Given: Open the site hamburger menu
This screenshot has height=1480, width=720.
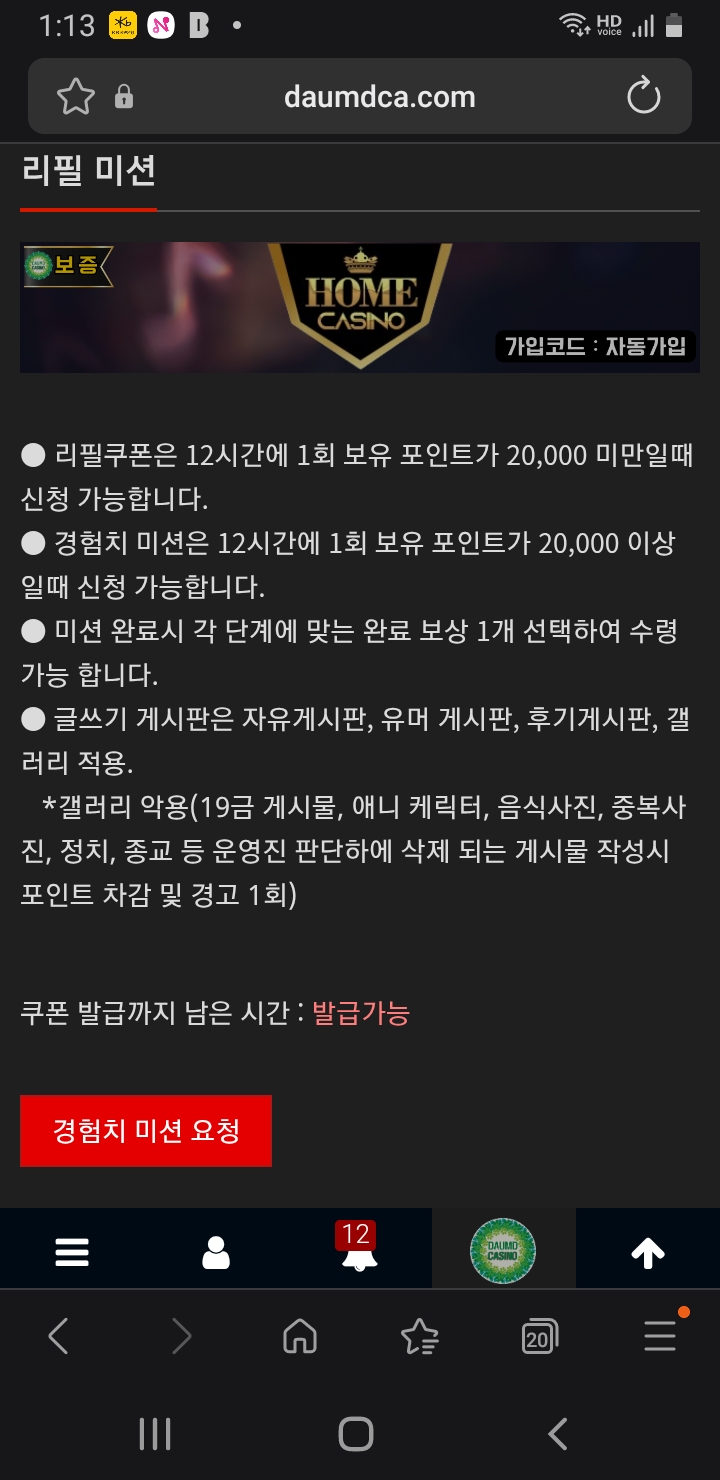Looking at the screenshot, I should pyautogui.click(x=71, y=1249).
